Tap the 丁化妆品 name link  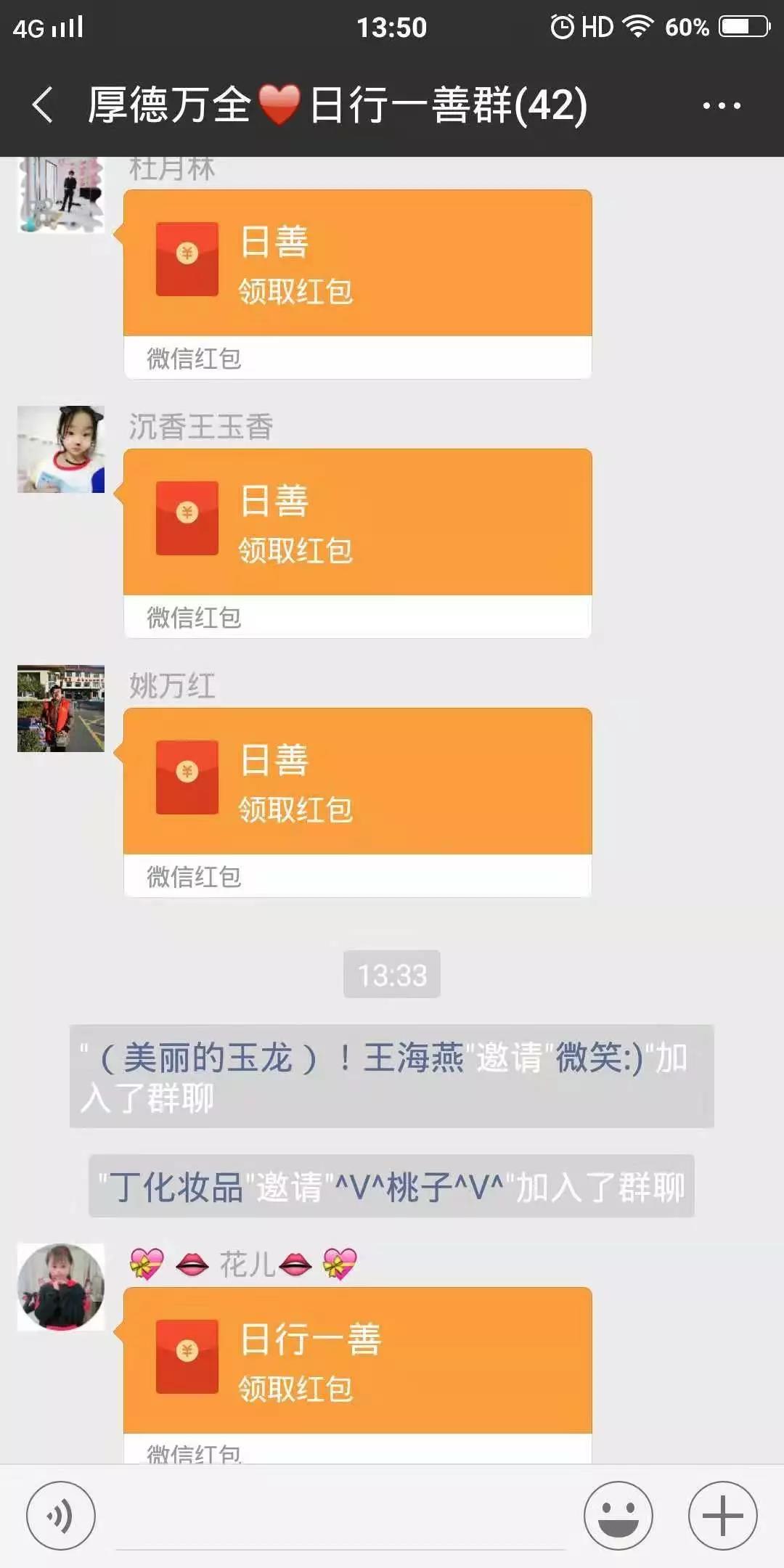(172, 1188)
